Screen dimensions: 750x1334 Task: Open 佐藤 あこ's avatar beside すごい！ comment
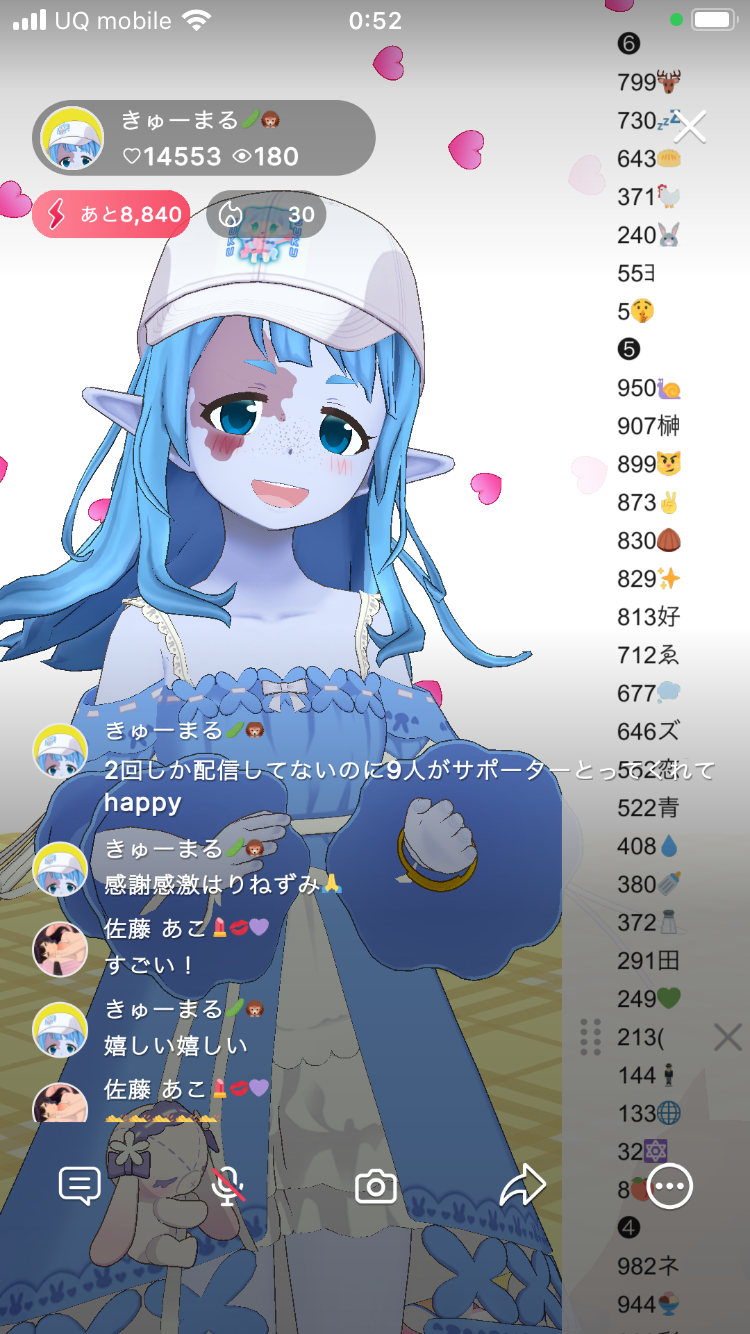coord(61,950)
